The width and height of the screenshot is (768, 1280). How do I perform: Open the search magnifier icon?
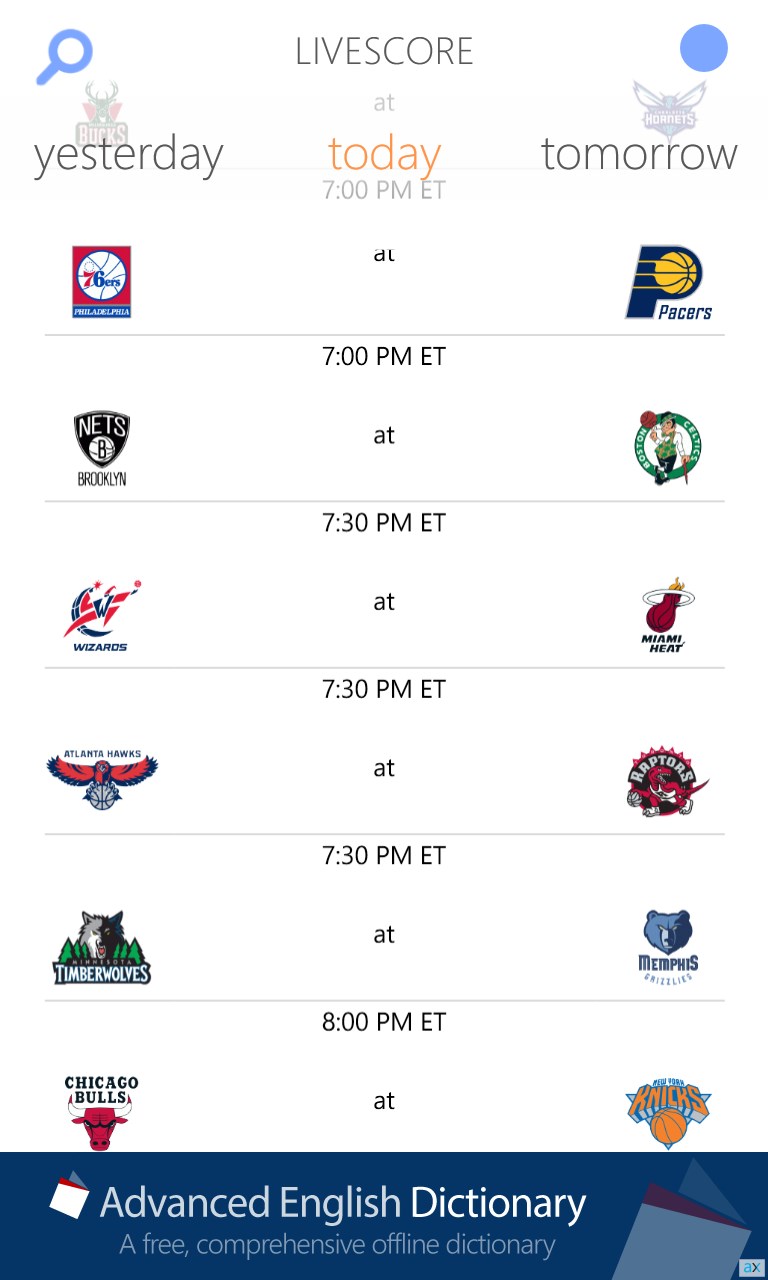64,57
